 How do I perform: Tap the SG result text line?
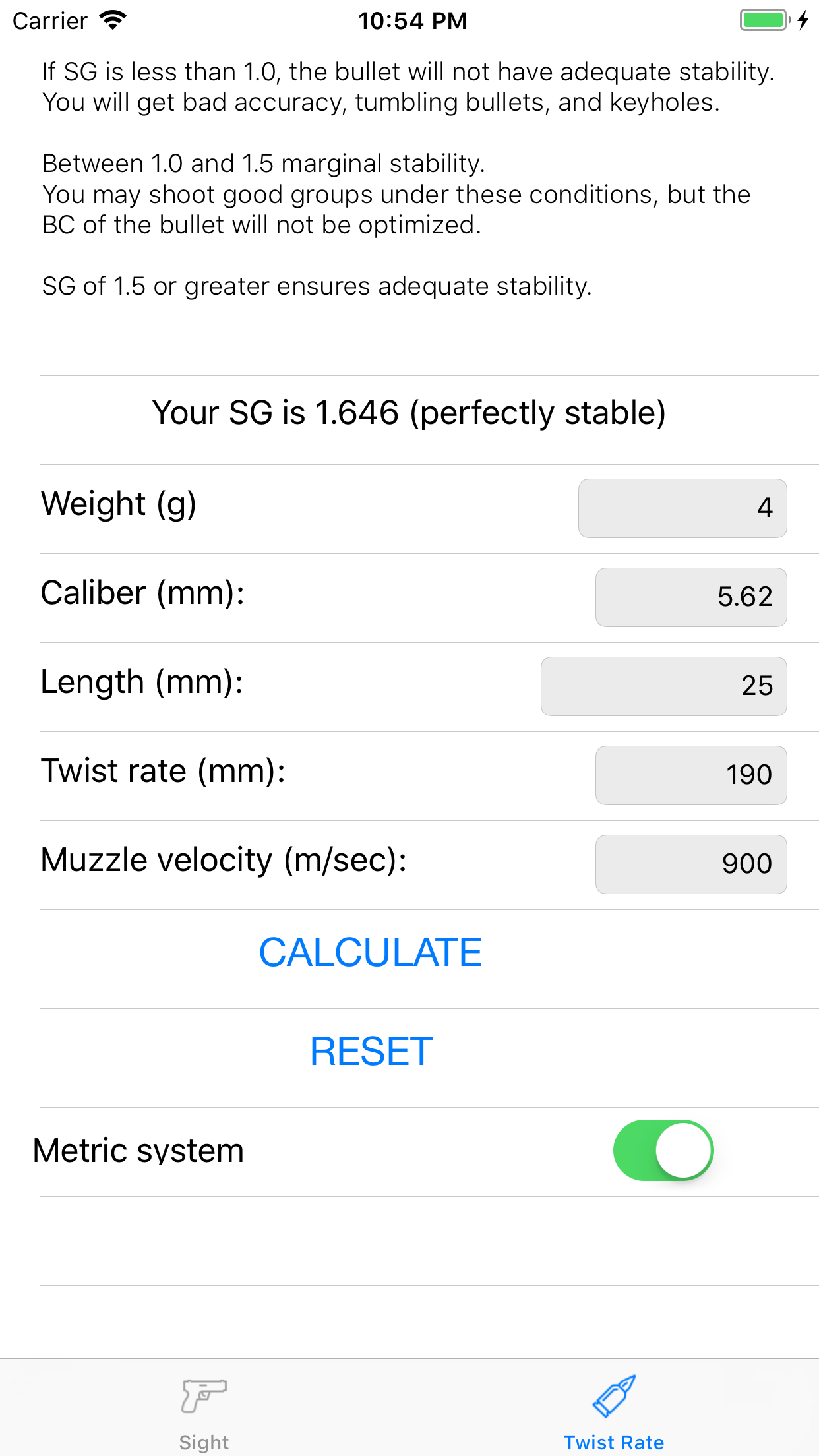coord(409,412)
